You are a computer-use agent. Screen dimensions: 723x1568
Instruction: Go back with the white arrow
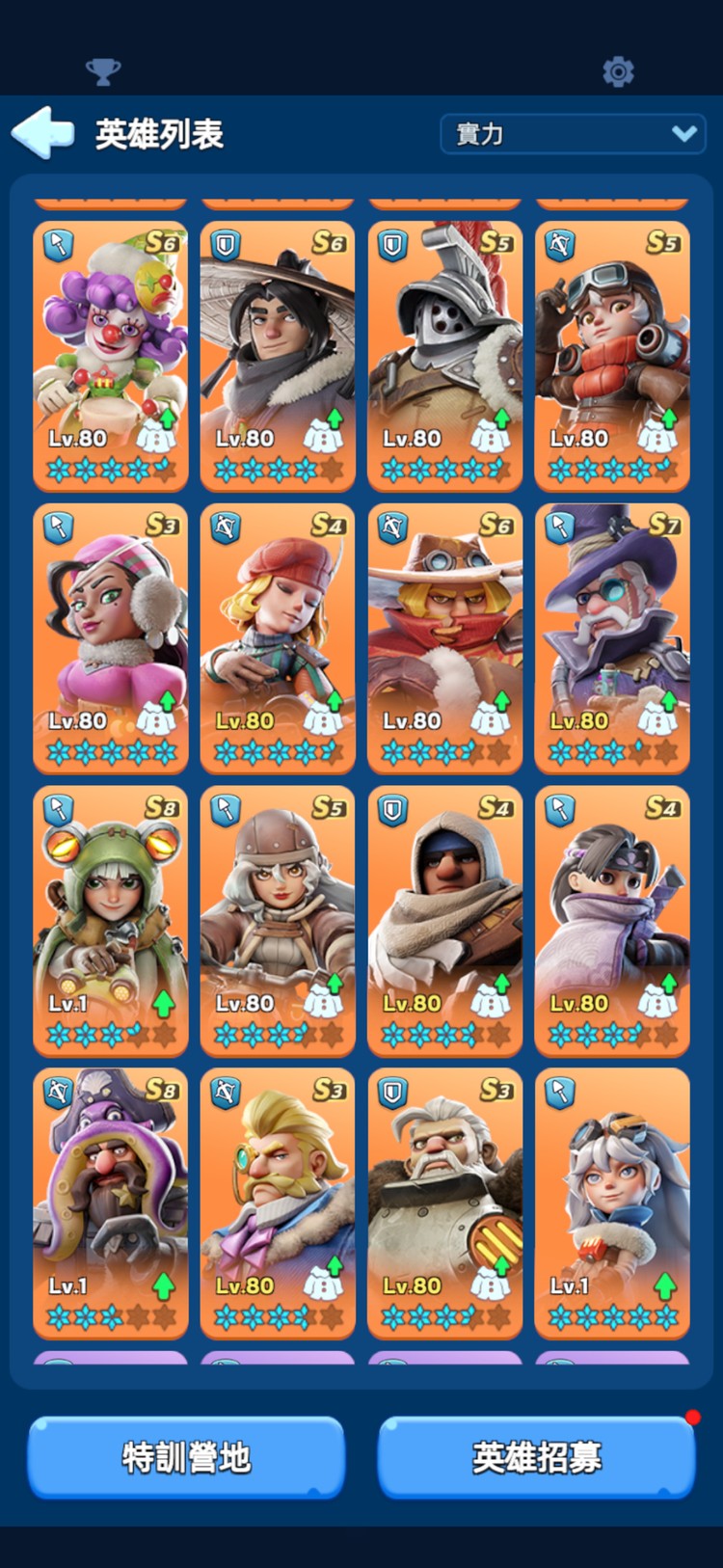(43, 133)
